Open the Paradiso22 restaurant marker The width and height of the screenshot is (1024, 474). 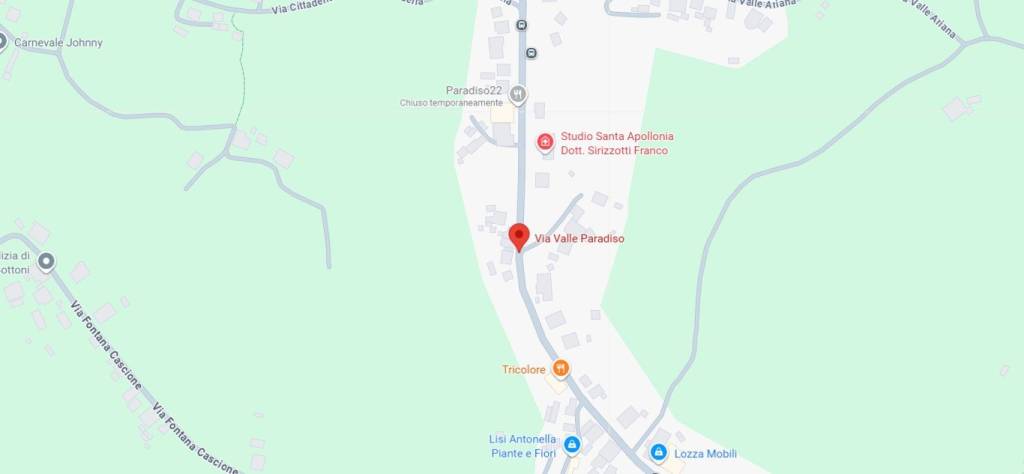pyautogui.click(x=518, y=95)
